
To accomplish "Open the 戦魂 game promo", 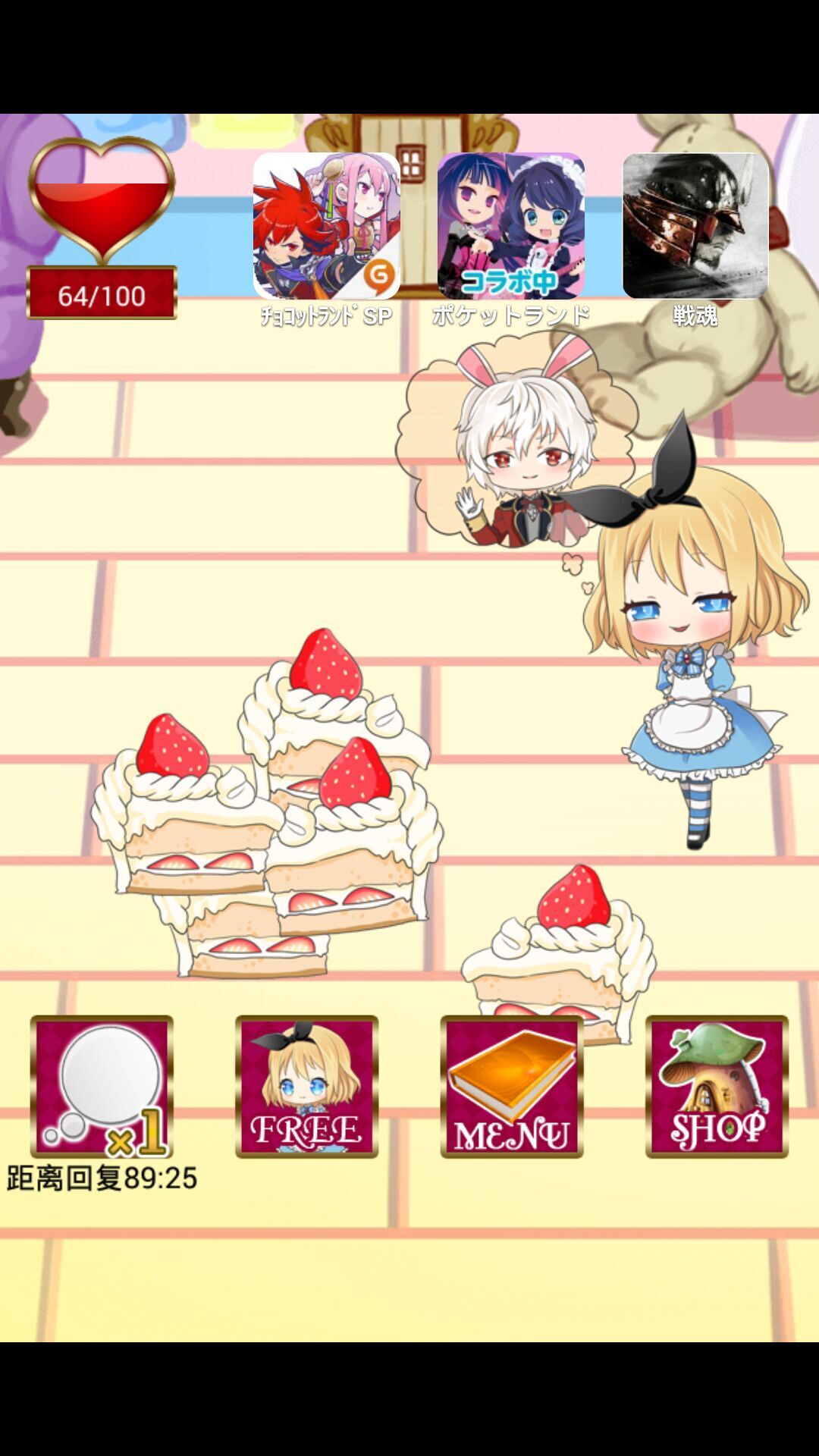I will pyautogui.click(x=695, y=226).
